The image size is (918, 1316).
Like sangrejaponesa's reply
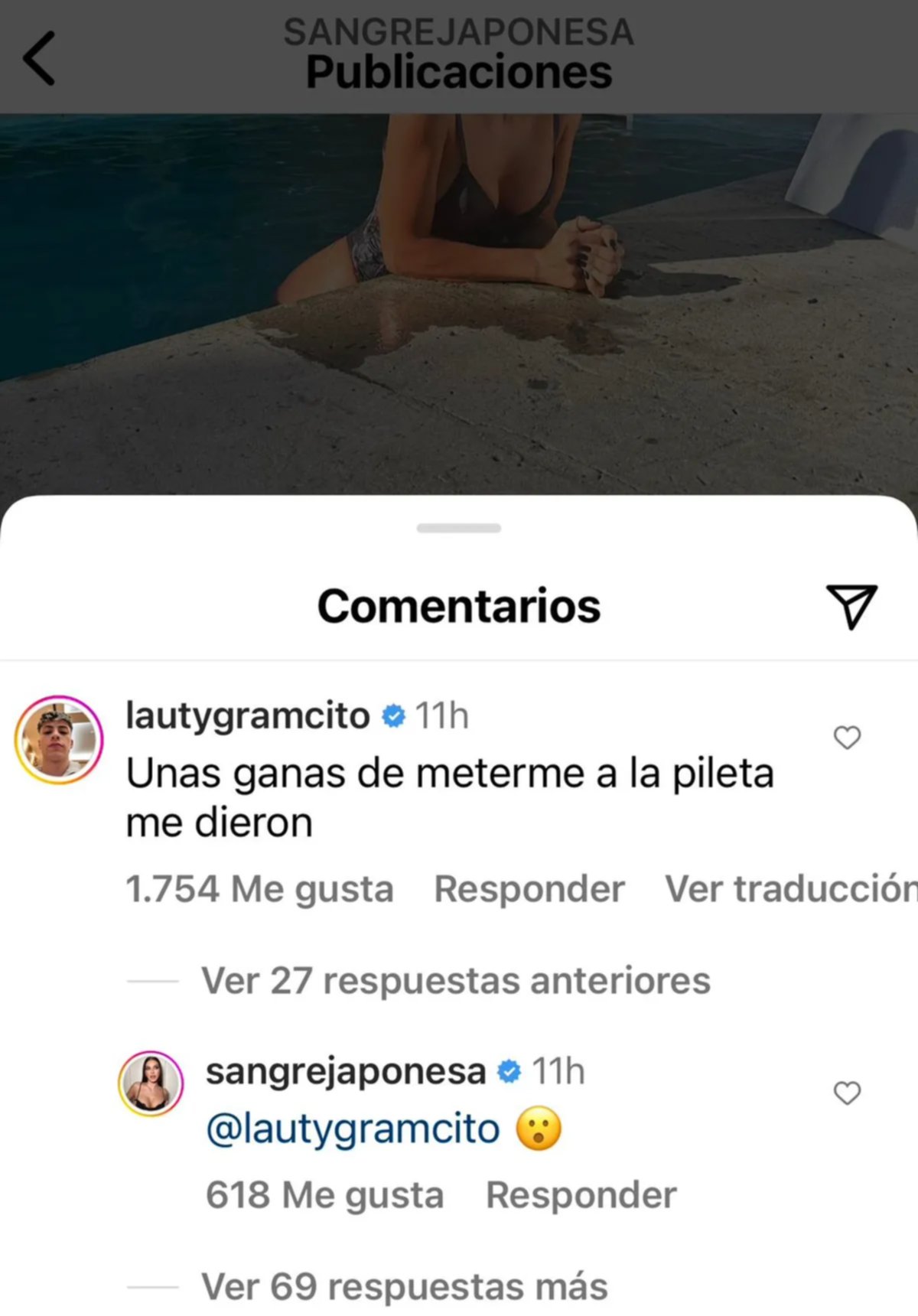pyautogui.click(x=847, y=1093)
